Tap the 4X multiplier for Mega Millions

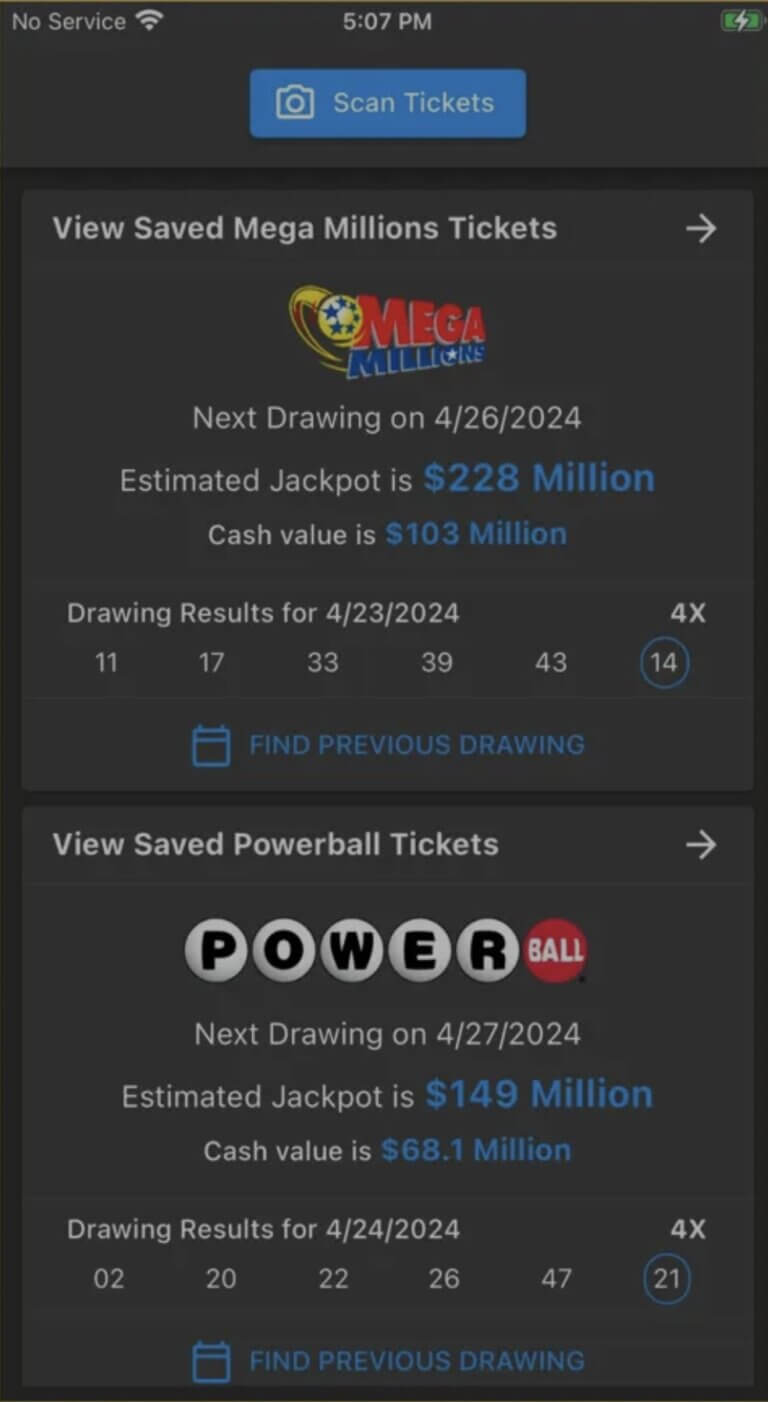click(688, 613)
